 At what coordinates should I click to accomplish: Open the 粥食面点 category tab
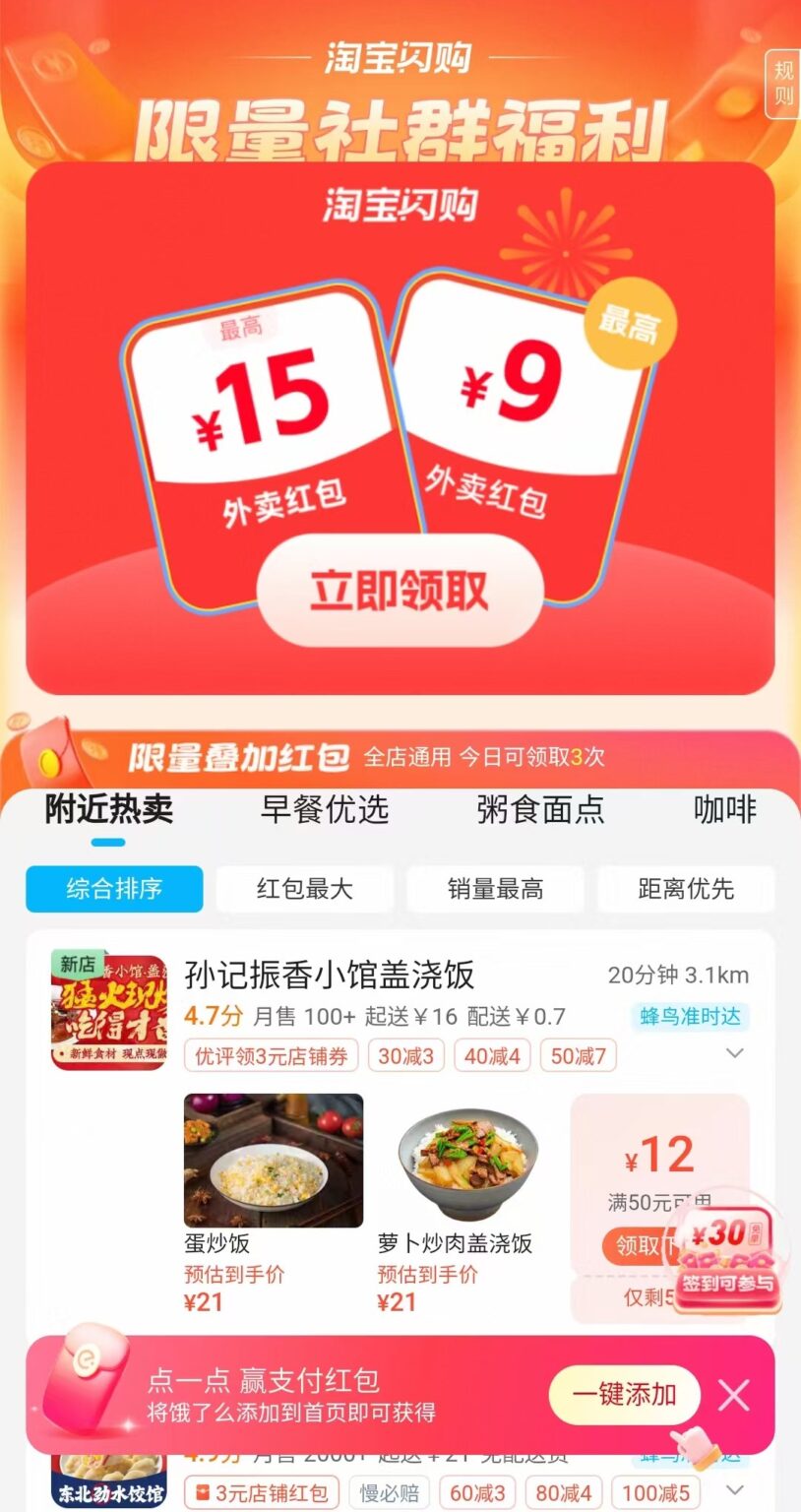point(539,810)
